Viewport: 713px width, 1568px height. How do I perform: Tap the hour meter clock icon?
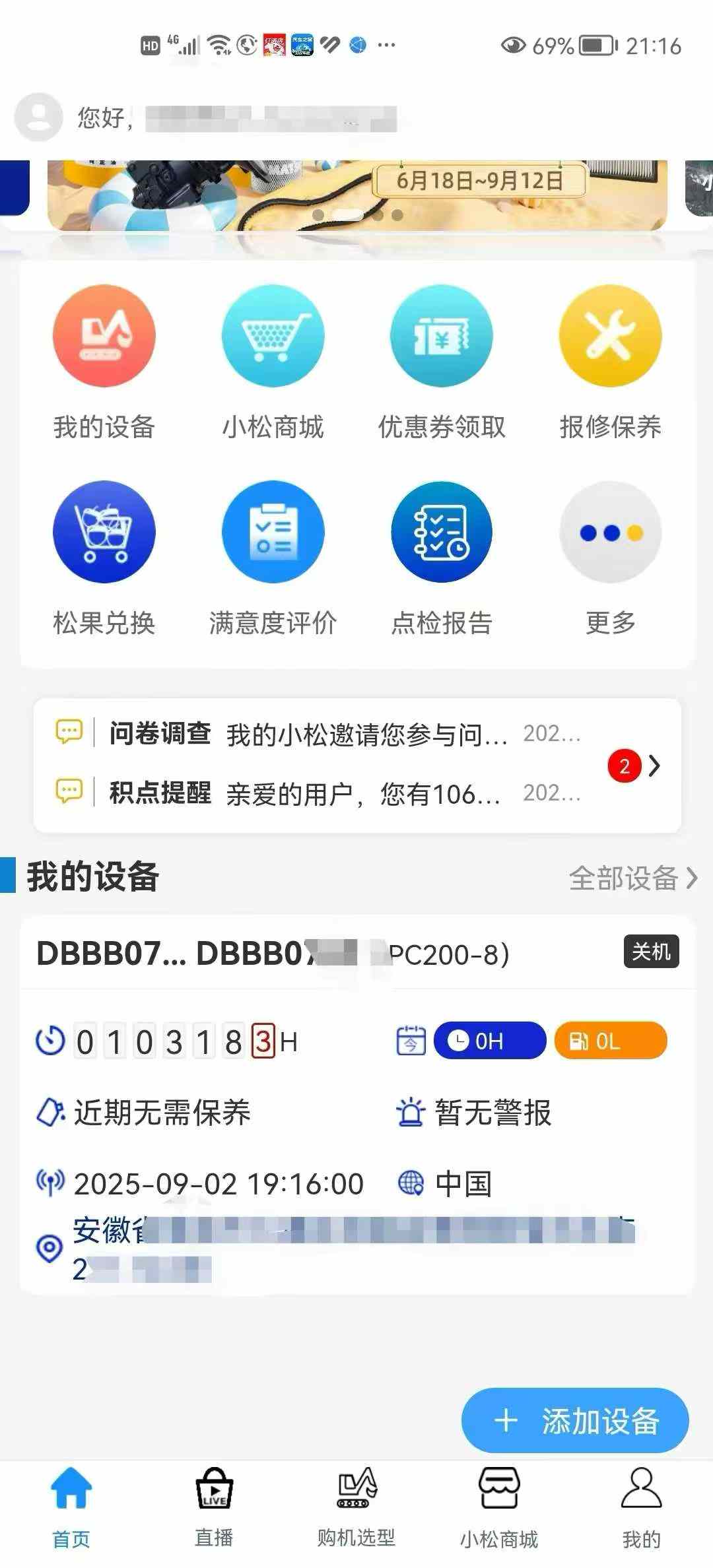click(x=49, y=1040)
